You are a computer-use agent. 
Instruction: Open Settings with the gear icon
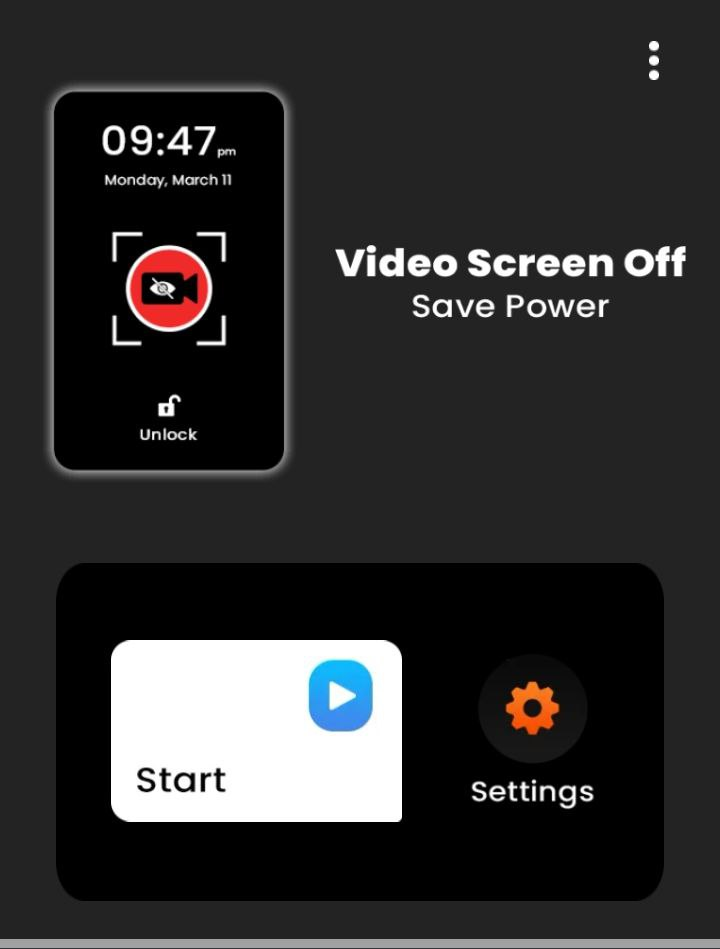coord(532,709)
